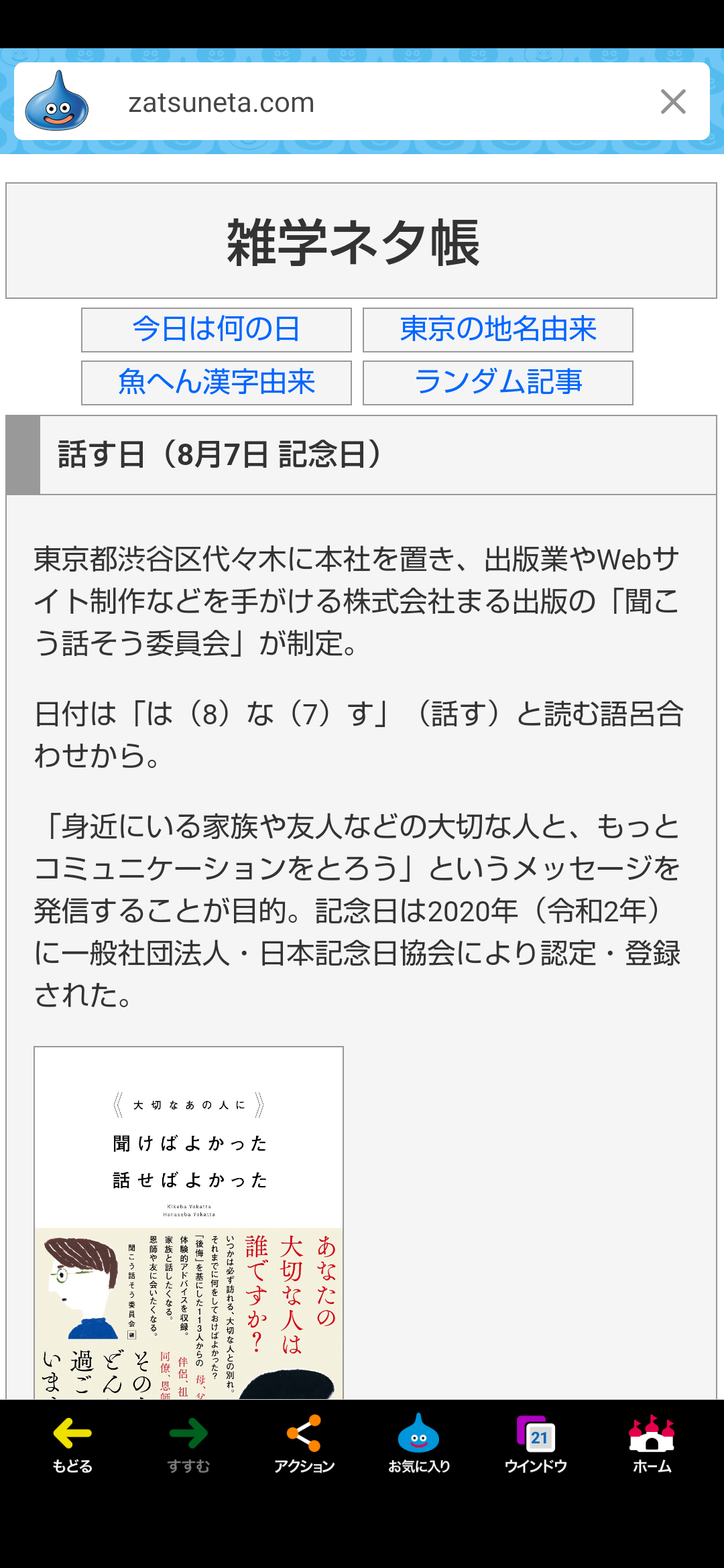The height and width of the screenshot is (1568, 724).
Task: Open お気に入り favorites
Action: pos(419,1444)
